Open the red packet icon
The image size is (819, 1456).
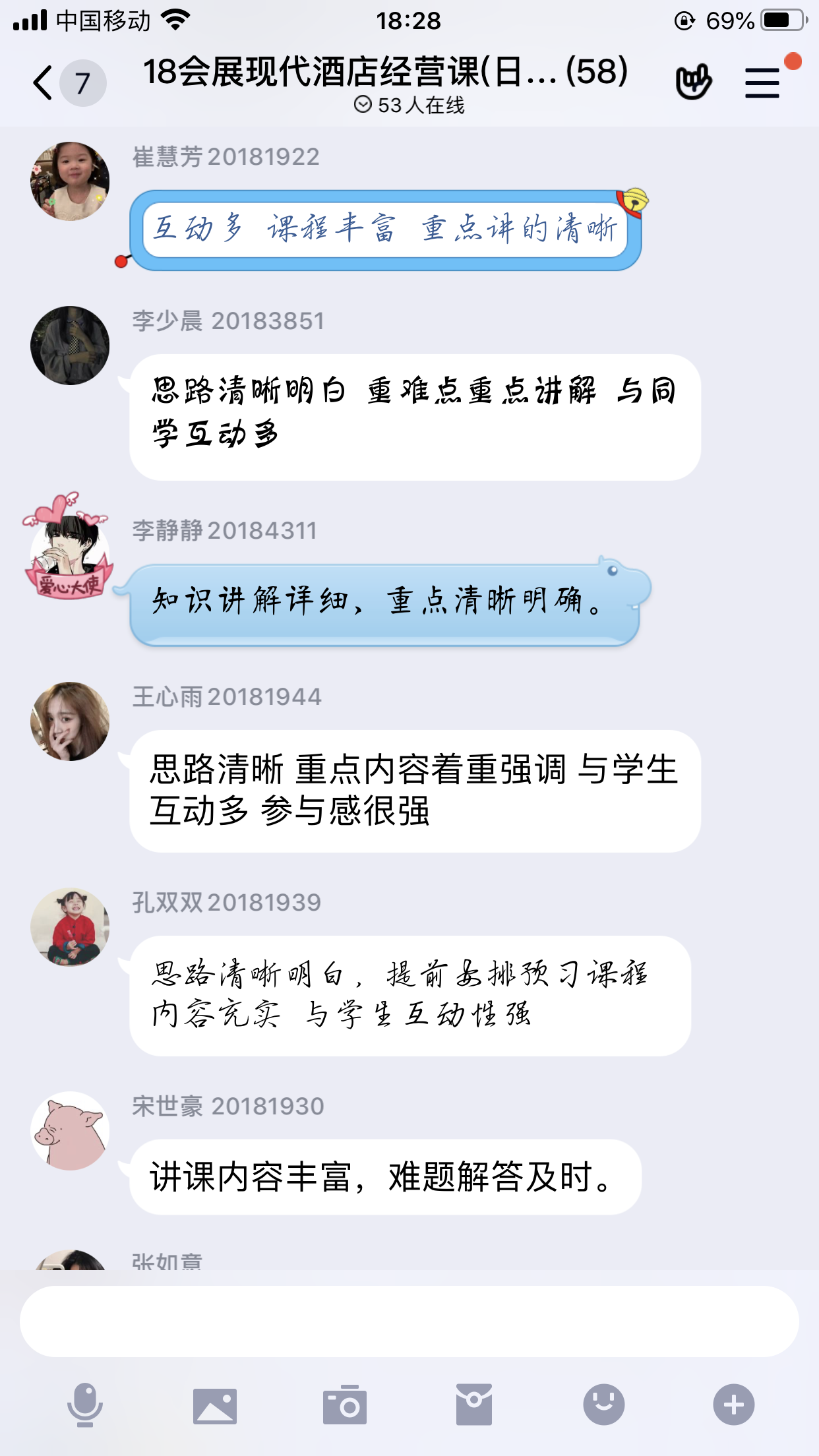coord(473,1405)
